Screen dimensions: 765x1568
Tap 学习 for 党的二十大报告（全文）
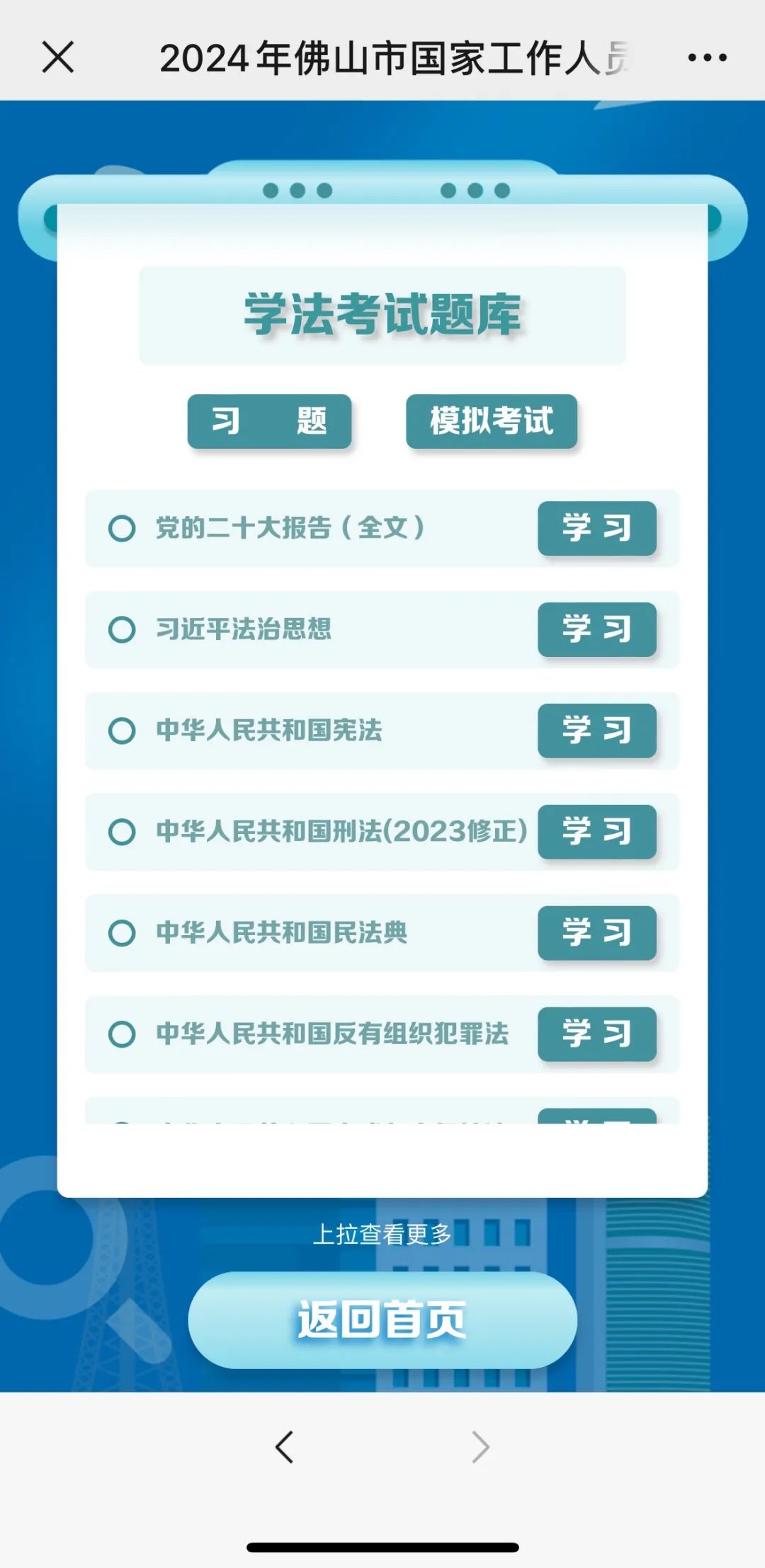[x=596, y=528]
